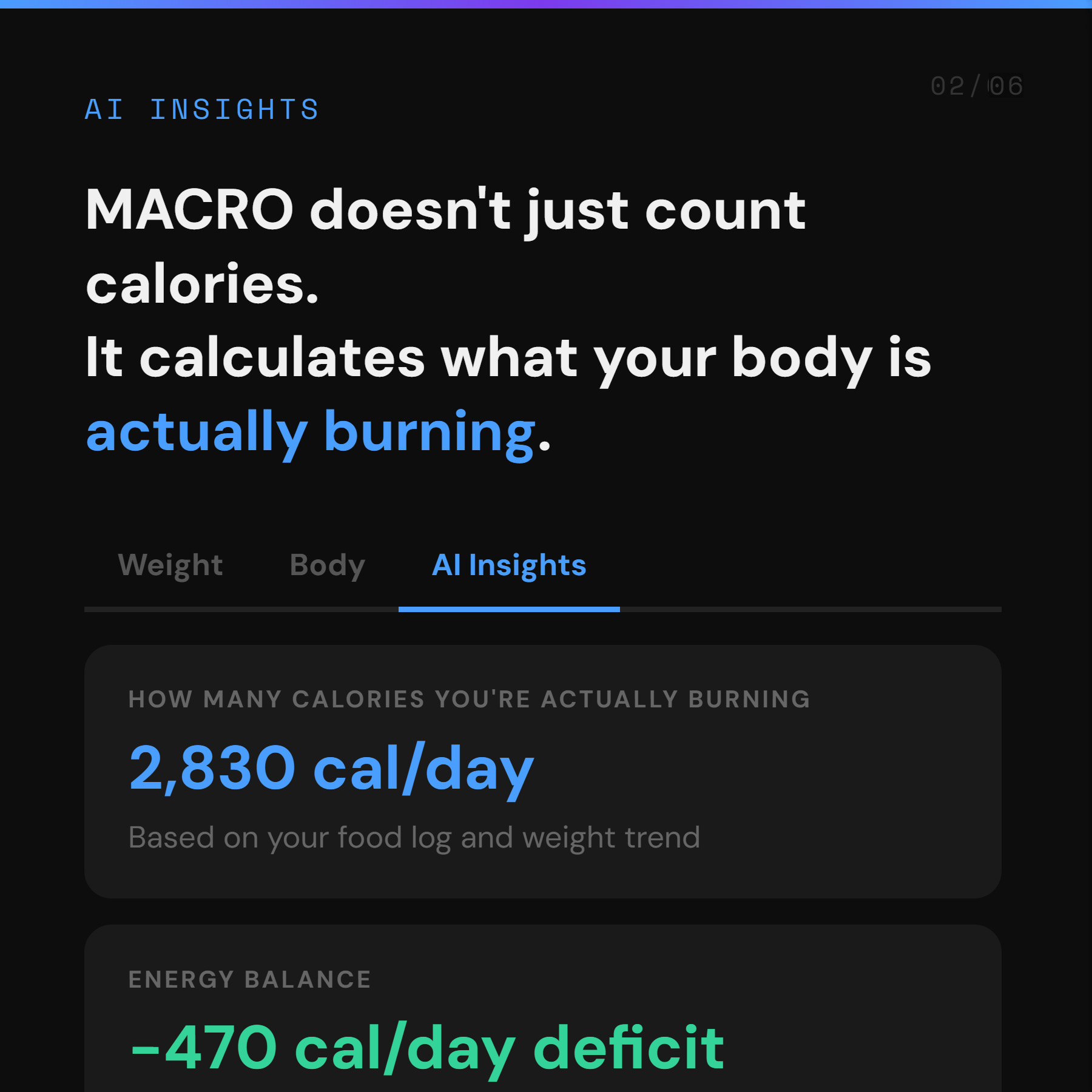Image resolution: width=1092 pixels, height=1092 pixels.
Task: Select the AI Insights tab
Action: pyautogui.click(x=508, y=565)
